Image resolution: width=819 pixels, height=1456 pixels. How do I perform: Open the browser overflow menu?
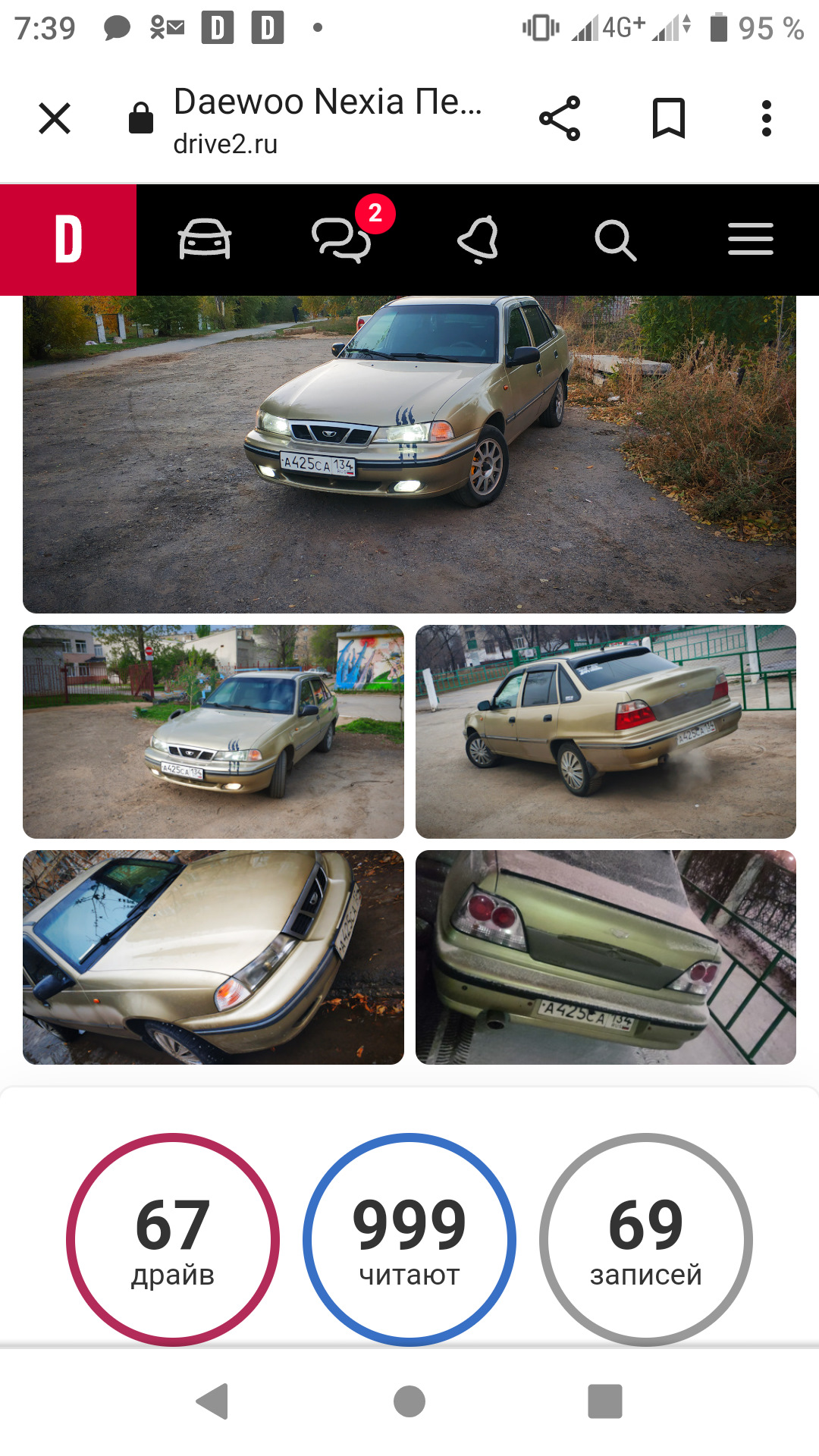pos(766,118)
